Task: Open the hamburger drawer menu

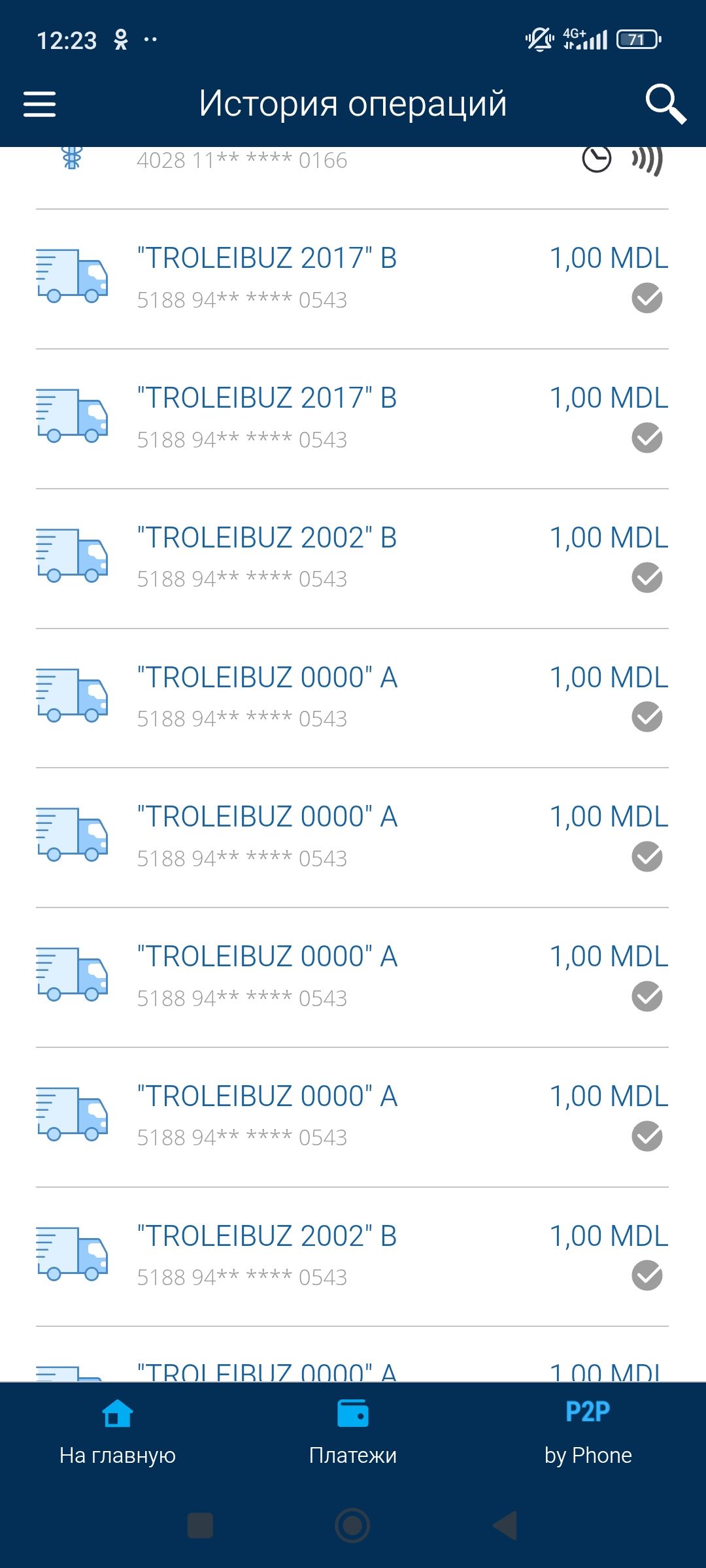Action: coord(40,104)
